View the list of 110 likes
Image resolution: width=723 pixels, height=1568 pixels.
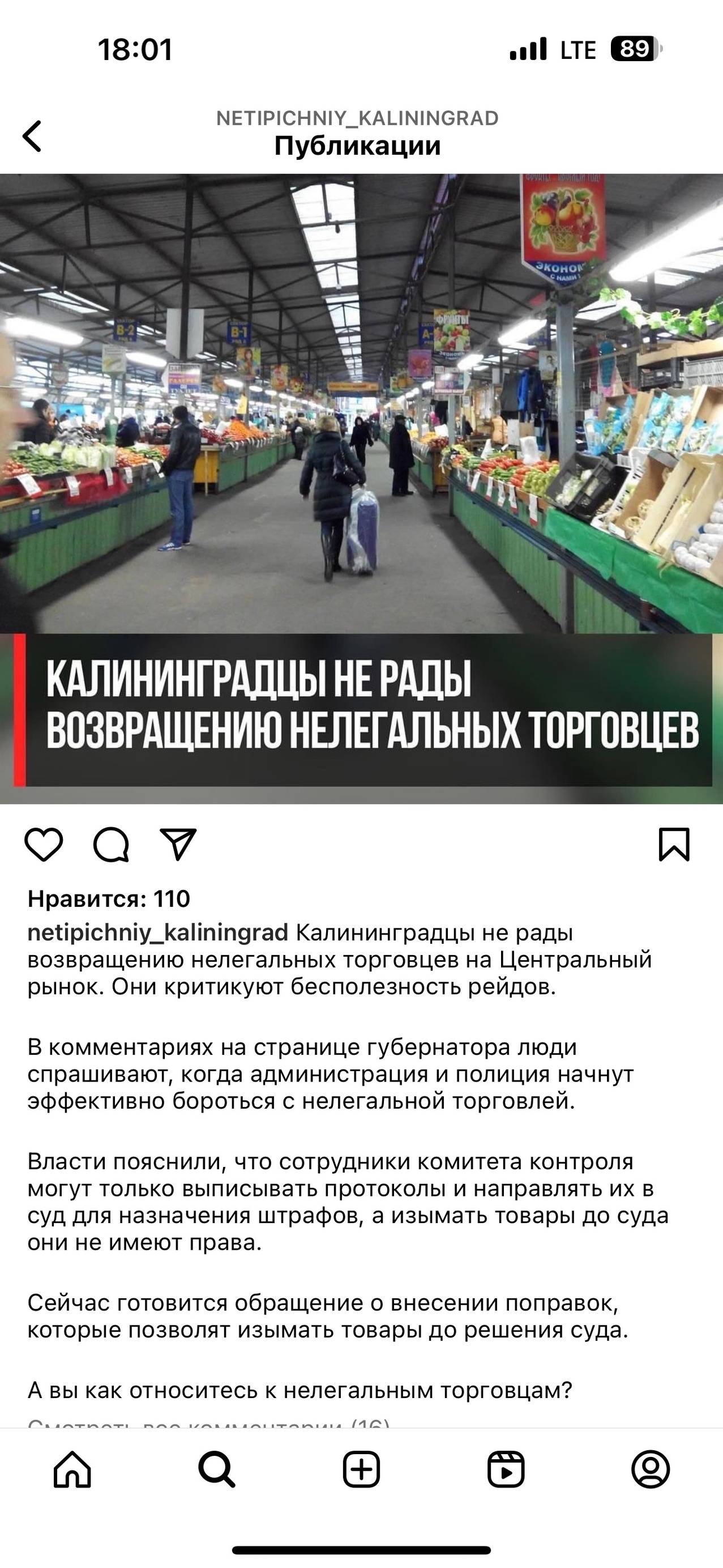pyautogui.click(x=109, y=899)
